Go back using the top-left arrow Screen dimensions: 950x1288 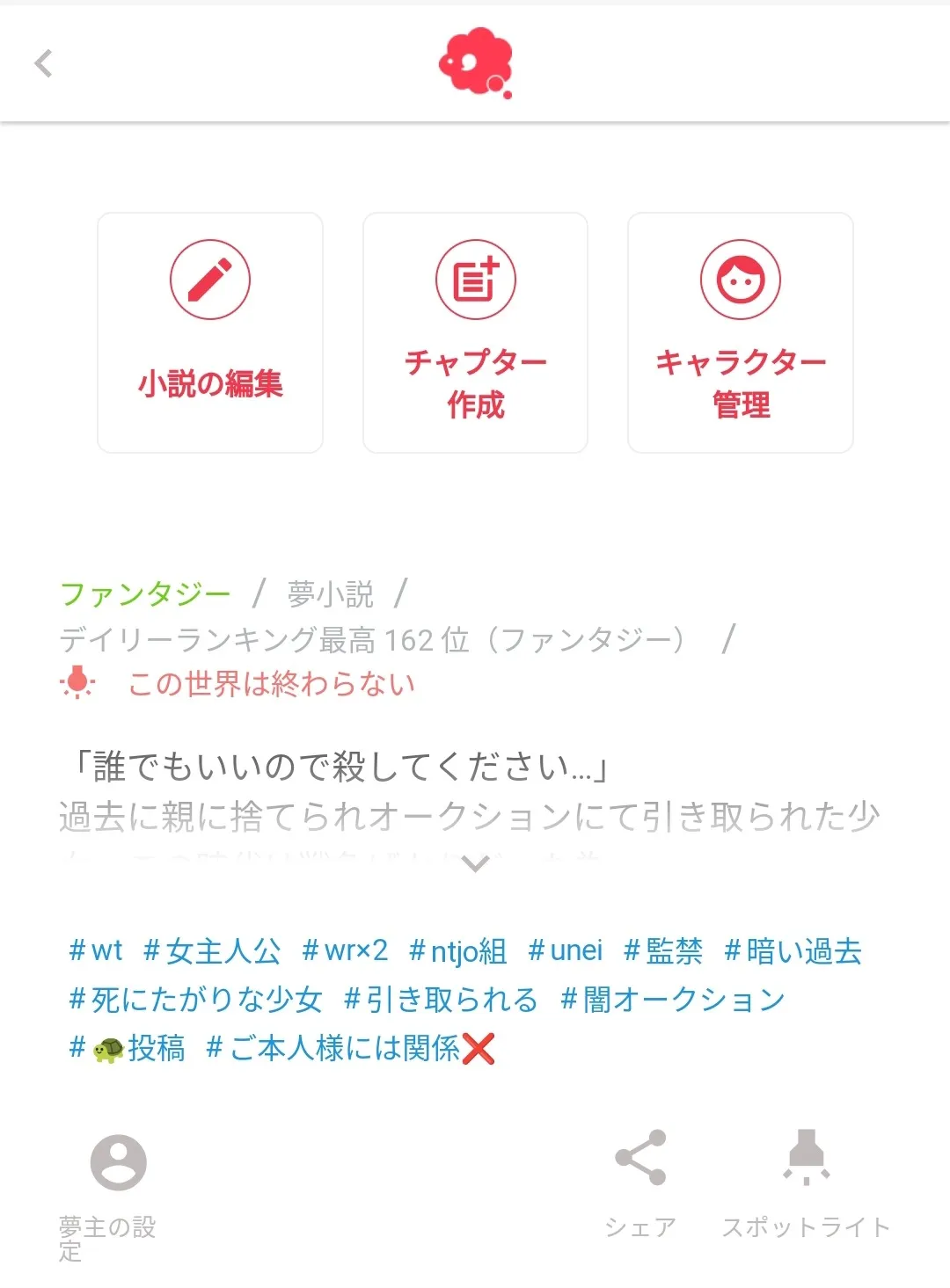coord(43,63)
